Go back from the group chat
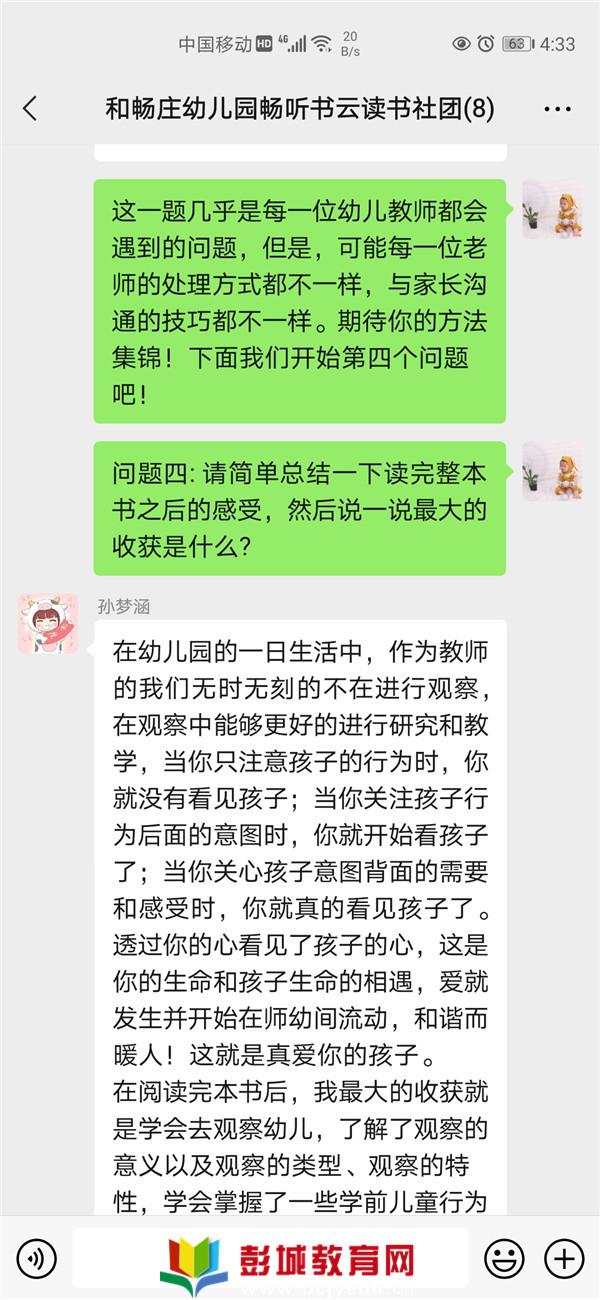 pos(30,108)
